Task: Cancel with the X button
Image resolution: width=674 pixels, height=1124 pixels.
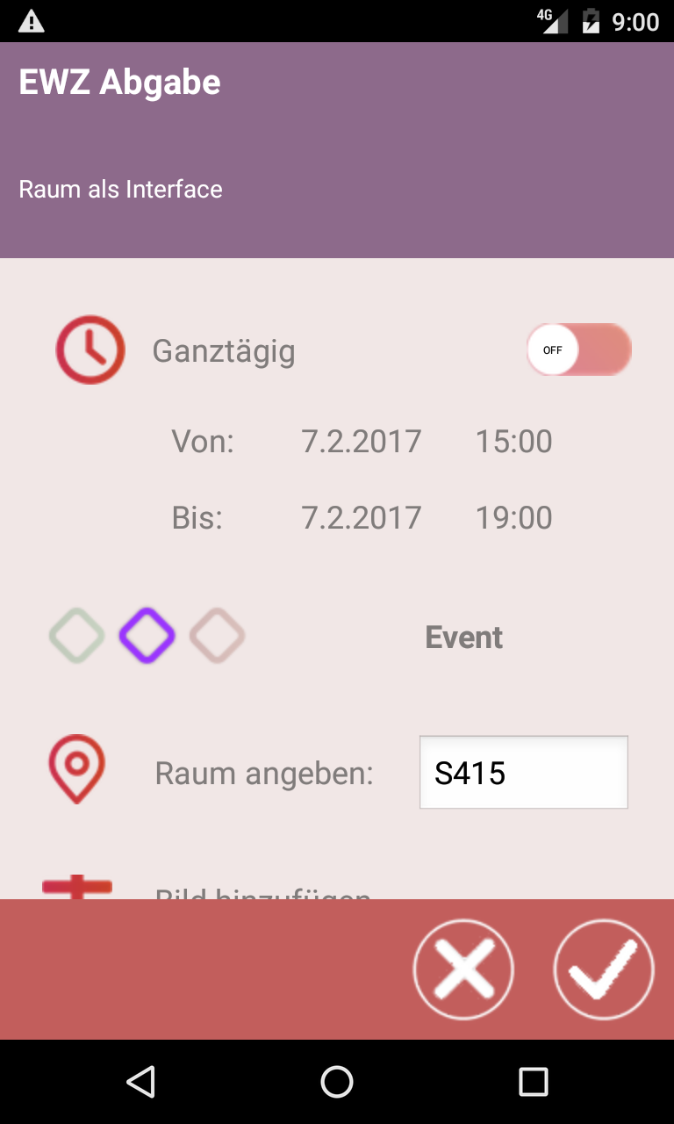Action: [463, 969]
